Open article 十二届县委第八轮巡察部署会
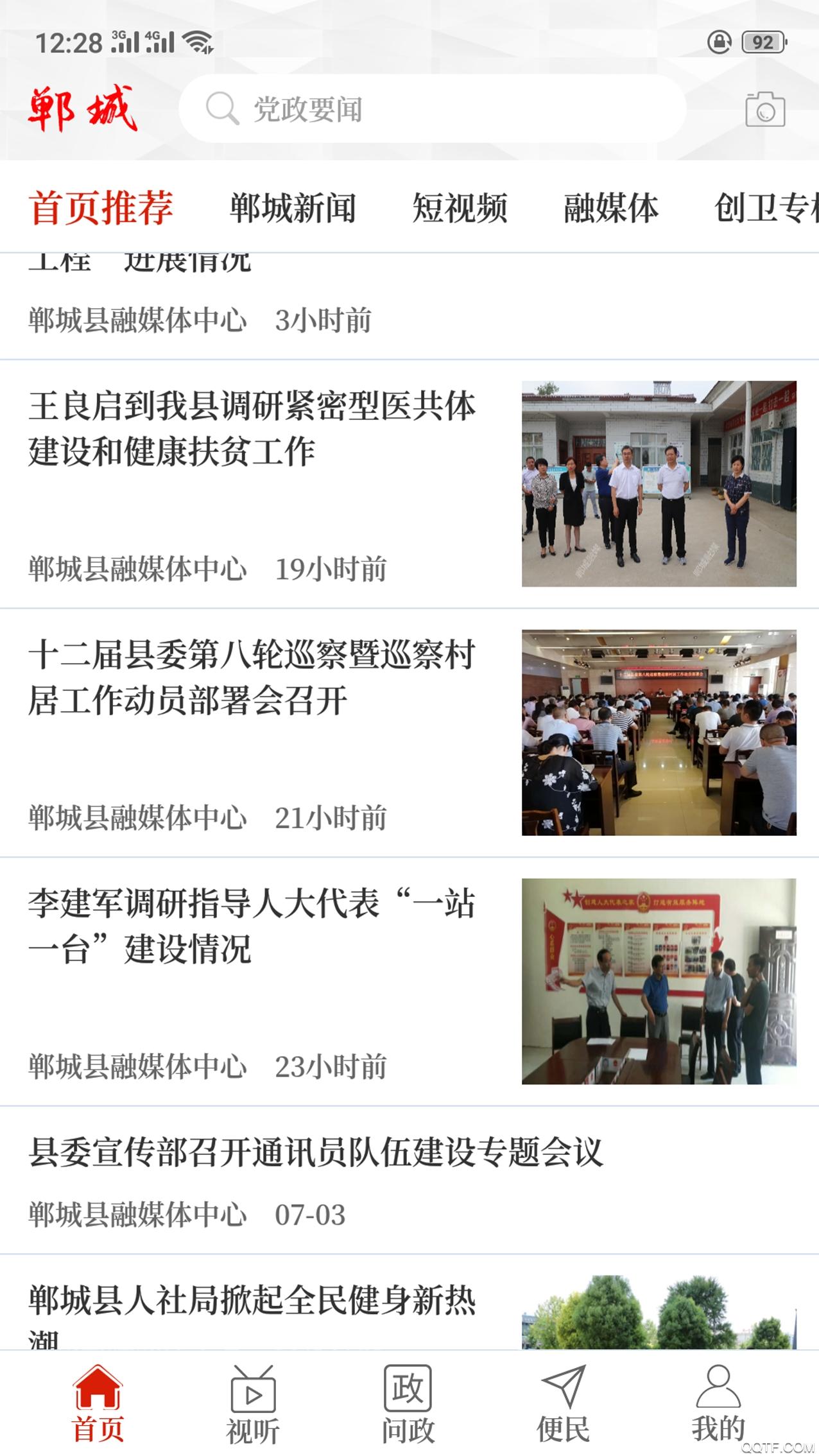The width and height of the screenshot is (819, 1456). coord(252,677)
